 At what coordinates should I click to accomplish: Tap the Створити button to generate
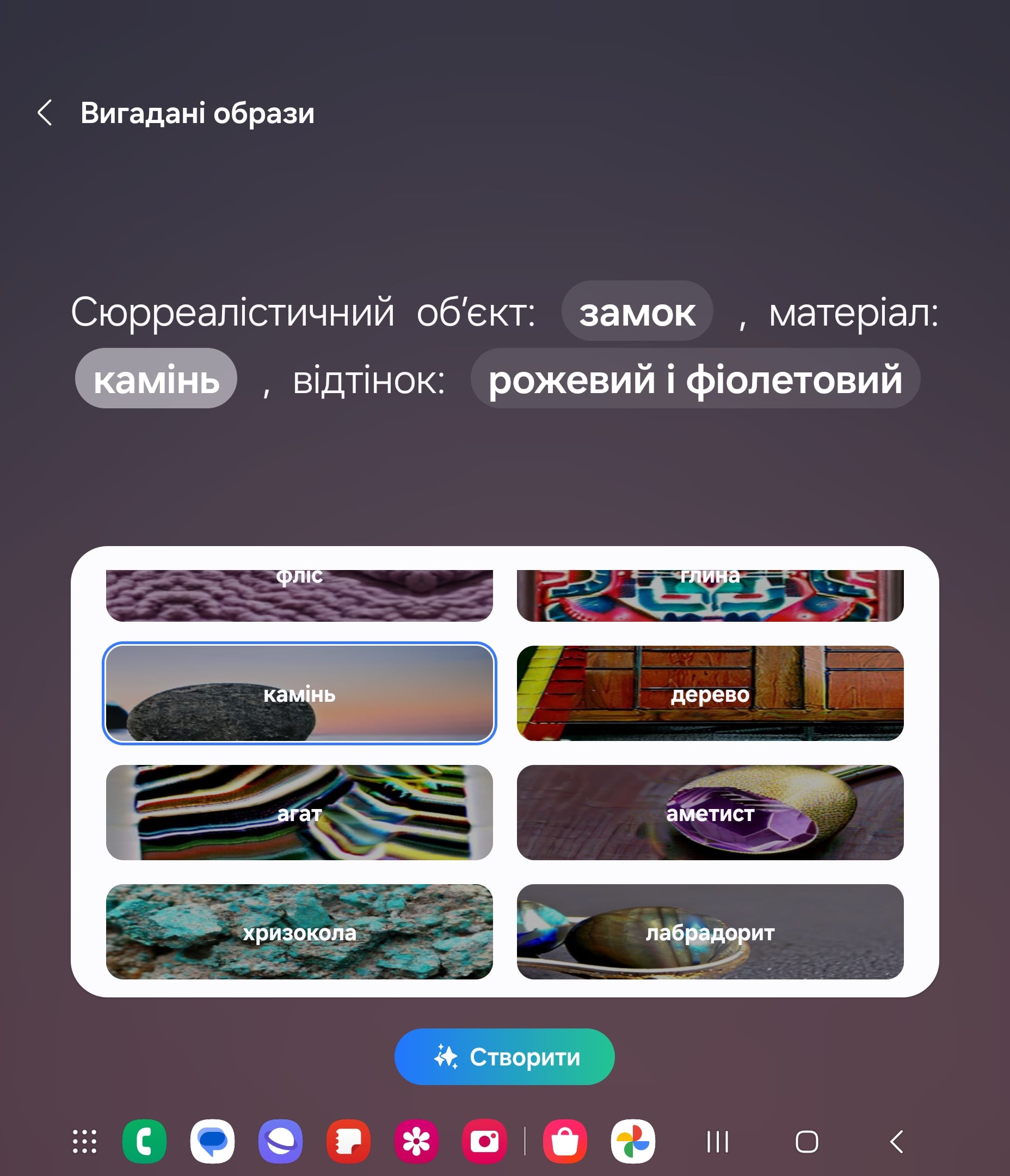click(504, 1057)
